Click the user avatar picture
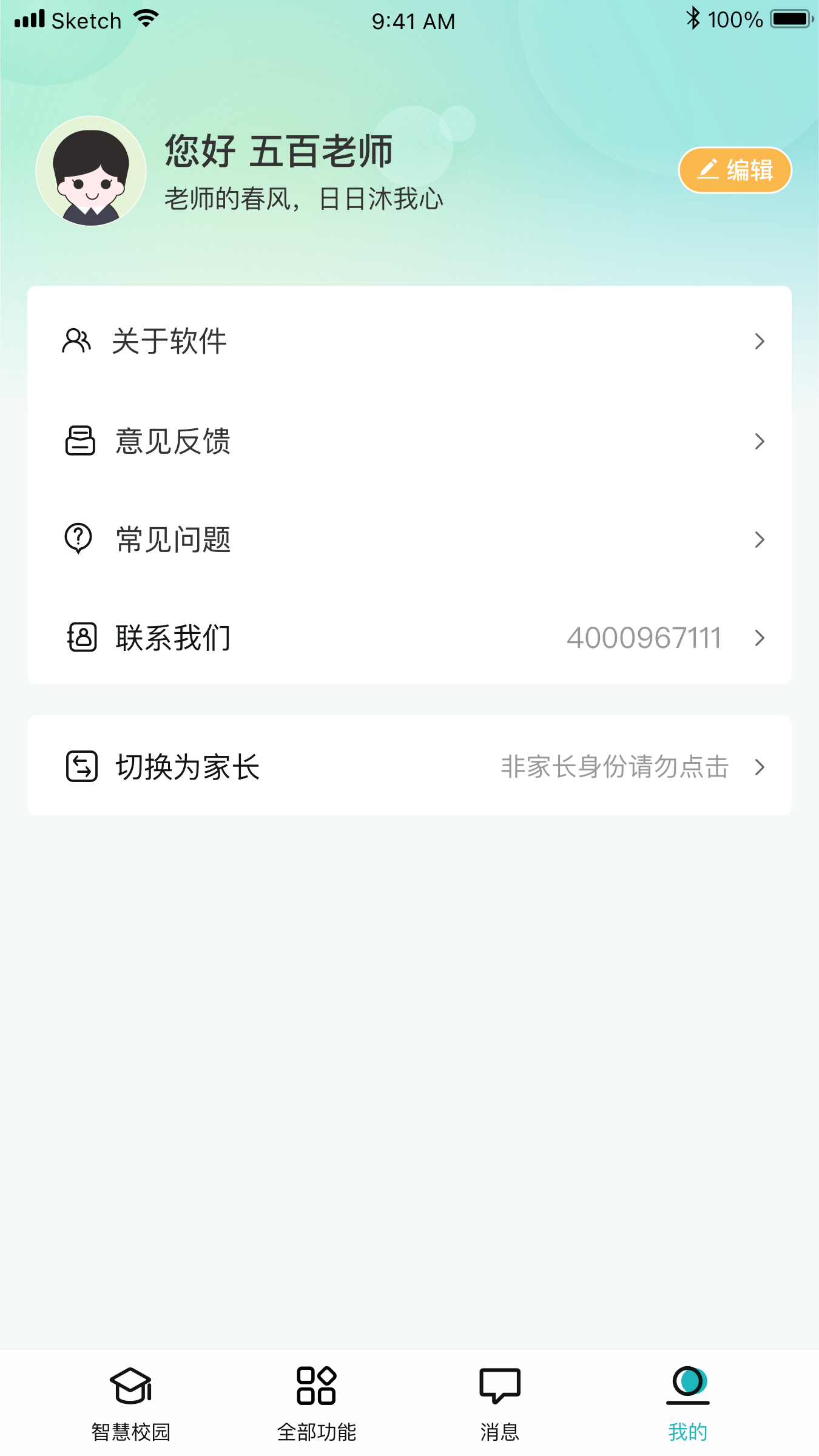 (x=90, y=171)
